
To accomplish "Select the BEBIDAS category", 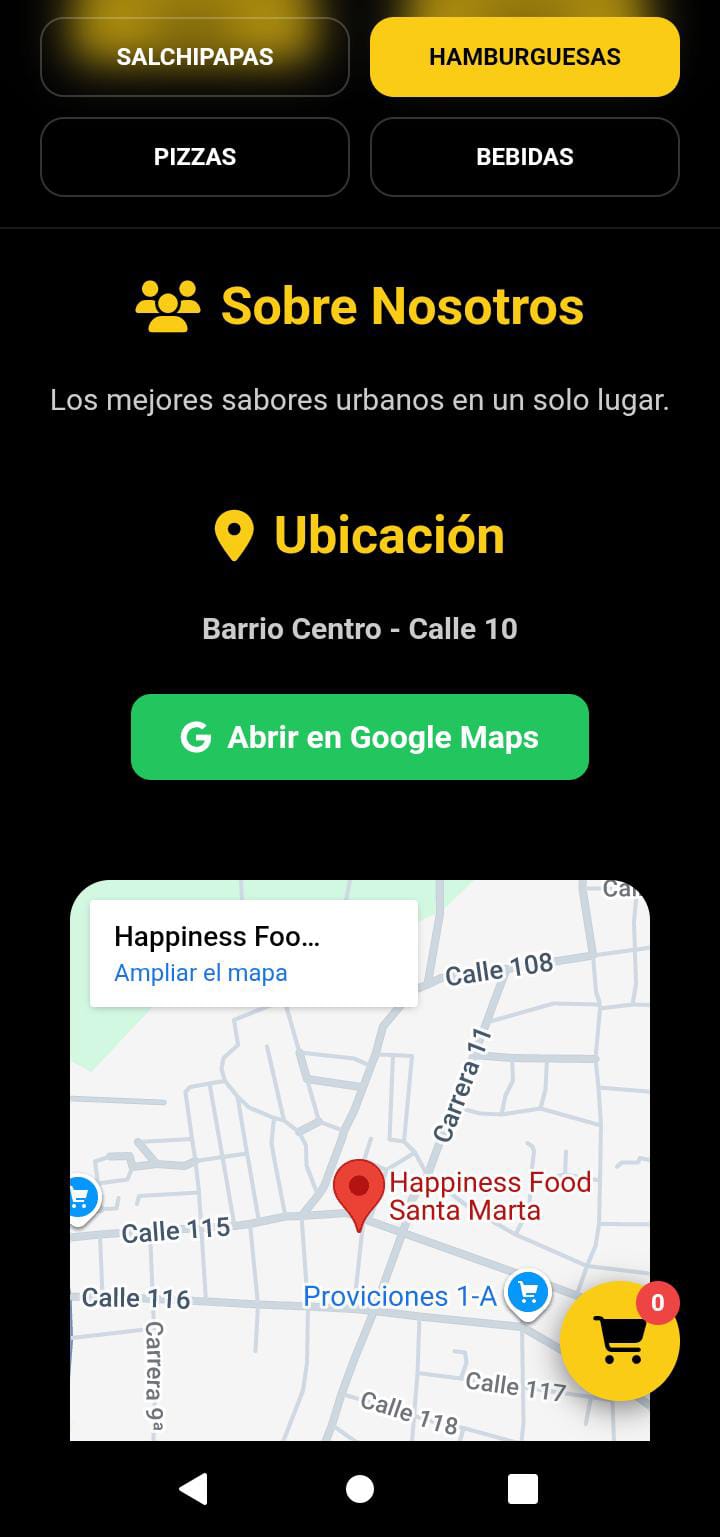I will [525, 156].
